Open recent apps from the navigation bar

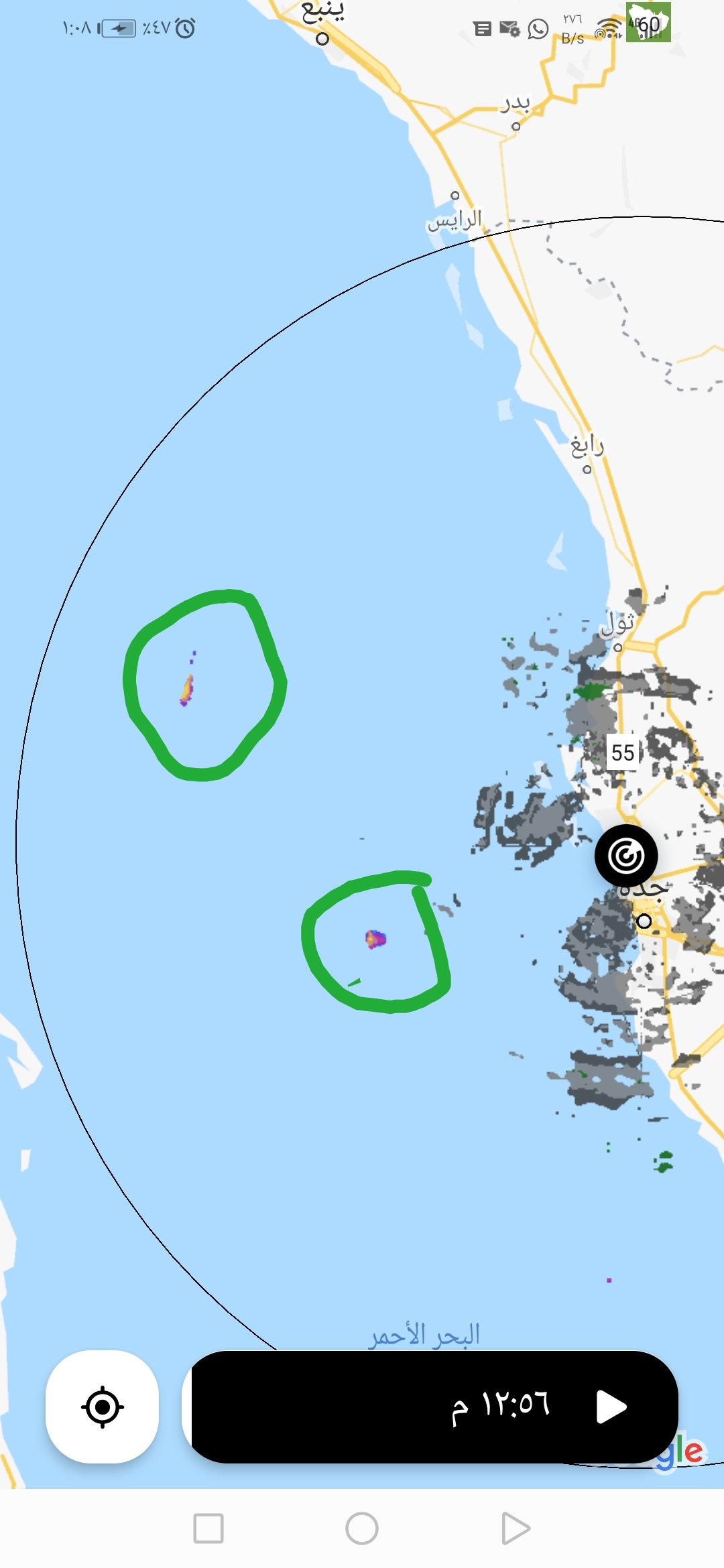(208, 1528)
